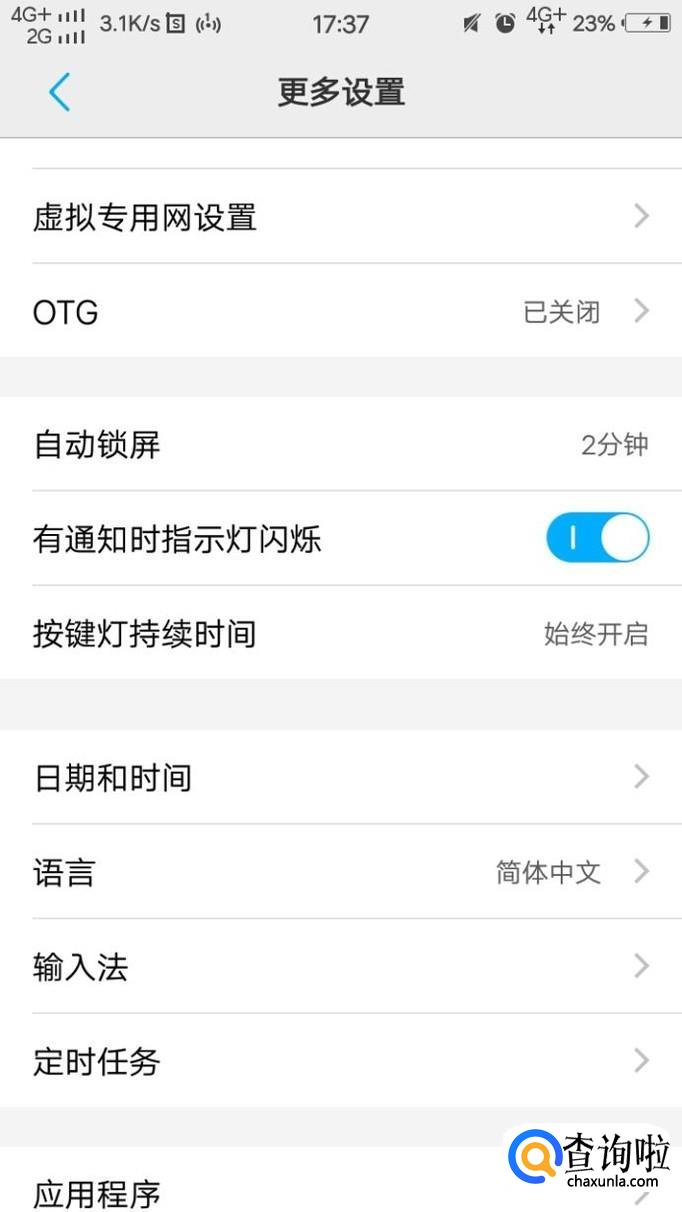
Task: Open 日期和时间 settings
Action: click(x=340, y=777)
